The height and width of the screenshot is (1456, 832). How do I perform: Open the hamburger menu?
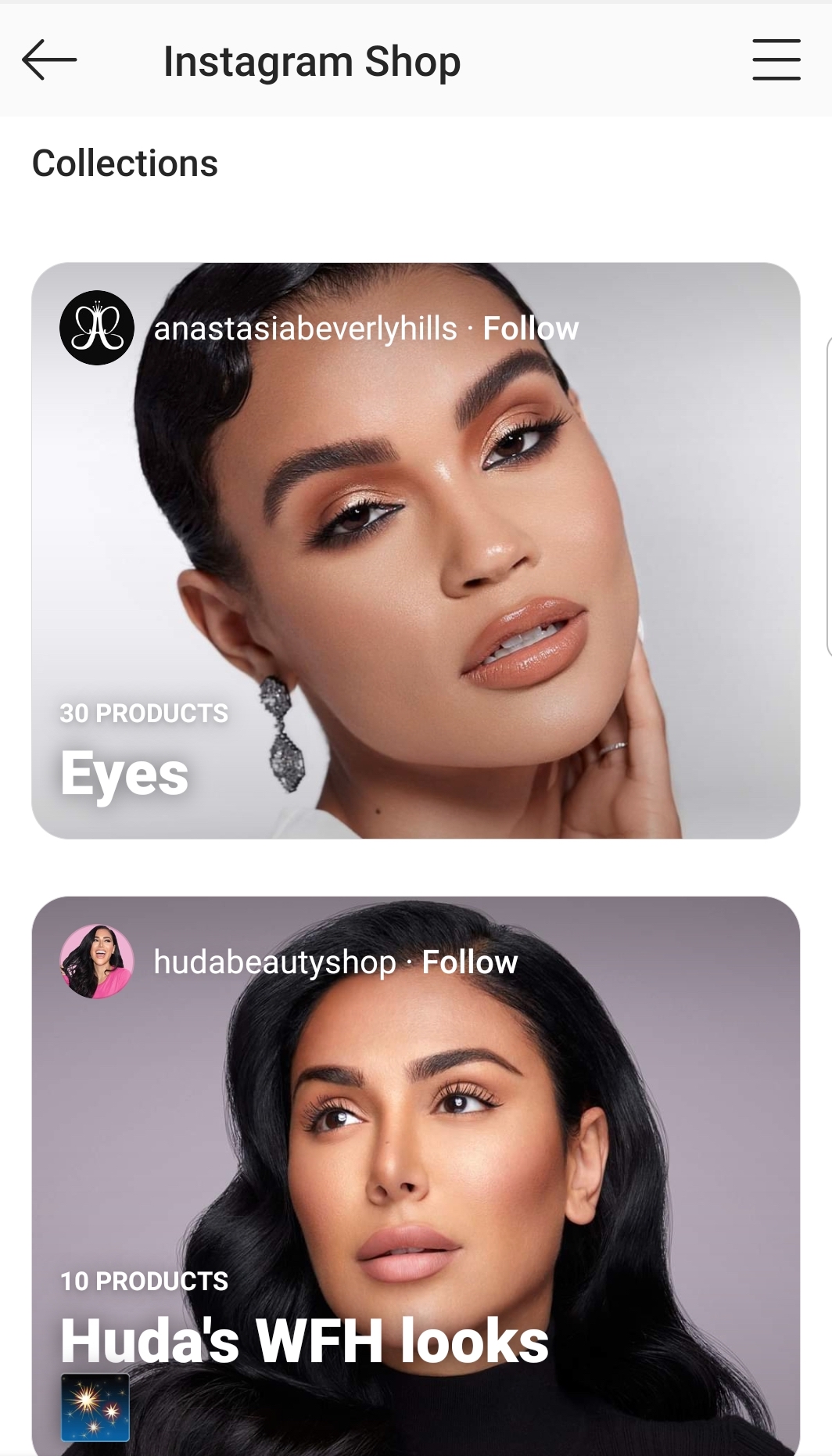coord(776,60)
